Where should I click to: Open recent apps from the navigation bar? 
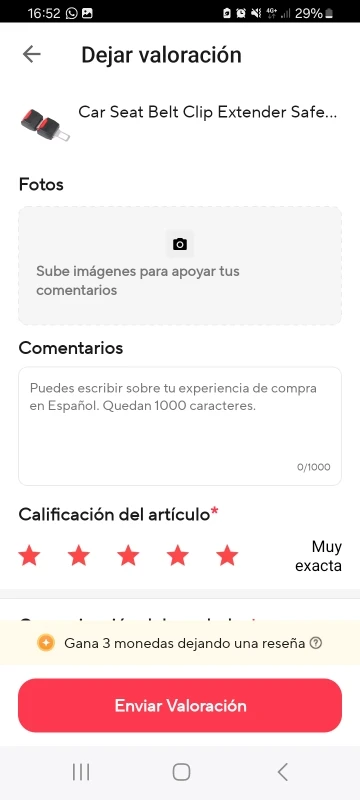(x=81, y=772)
